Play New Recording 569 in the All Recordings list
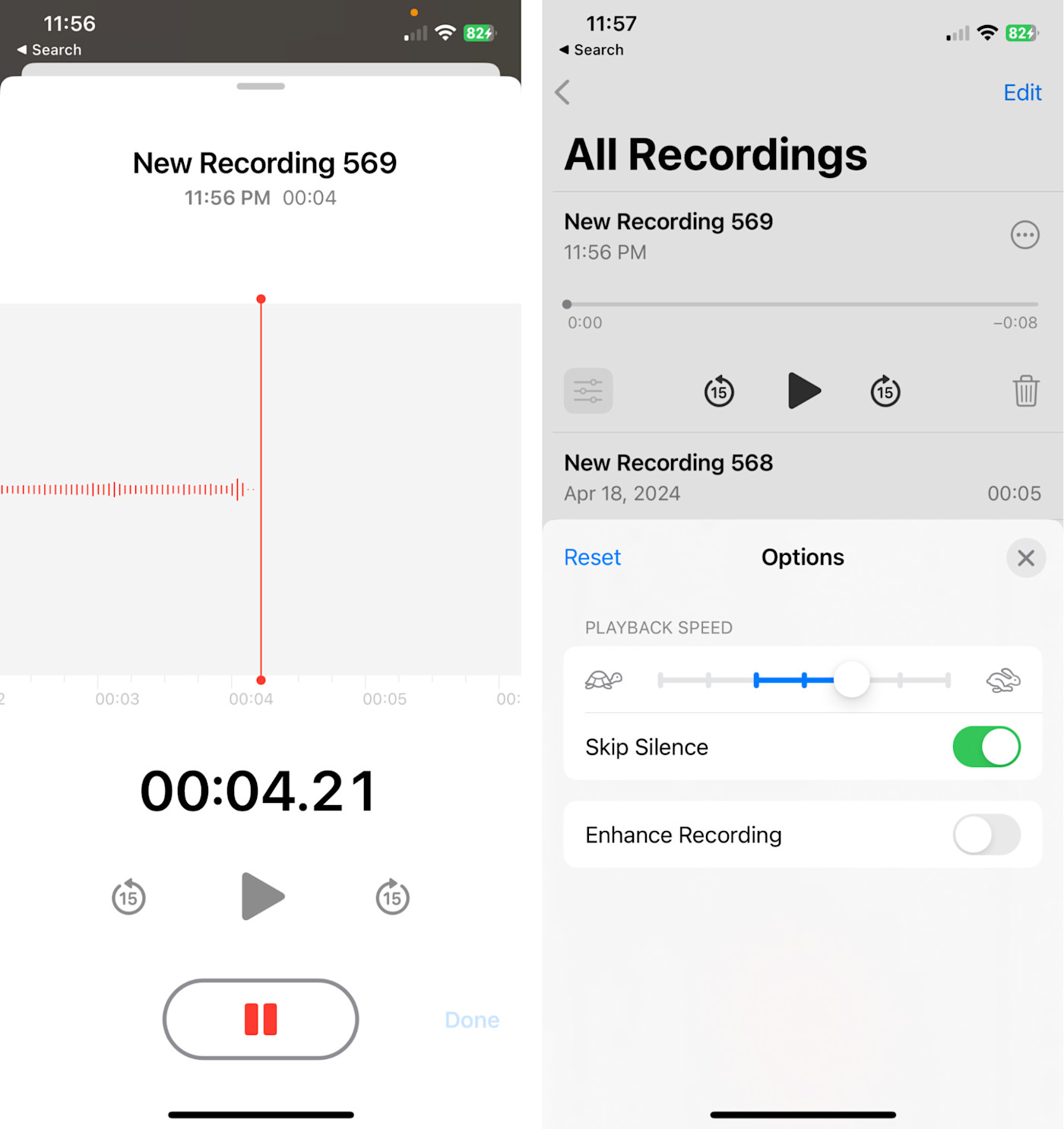The height and width of the screenshot is (1129, 1064). pyautogui.click(x=803, y=391)
